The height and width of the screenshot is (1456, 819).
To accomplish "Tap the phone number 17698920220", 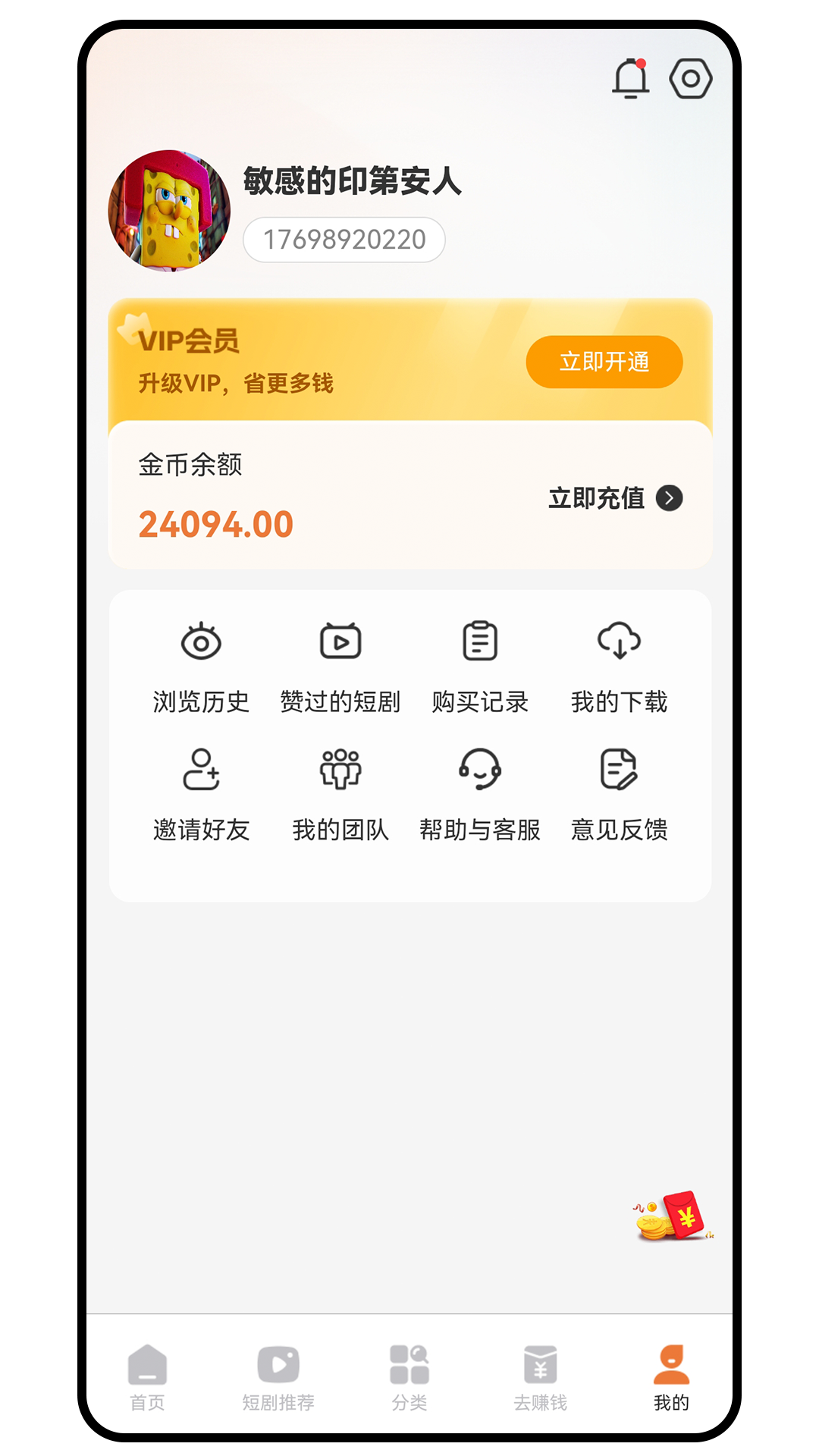I will (x=344, y=239).
